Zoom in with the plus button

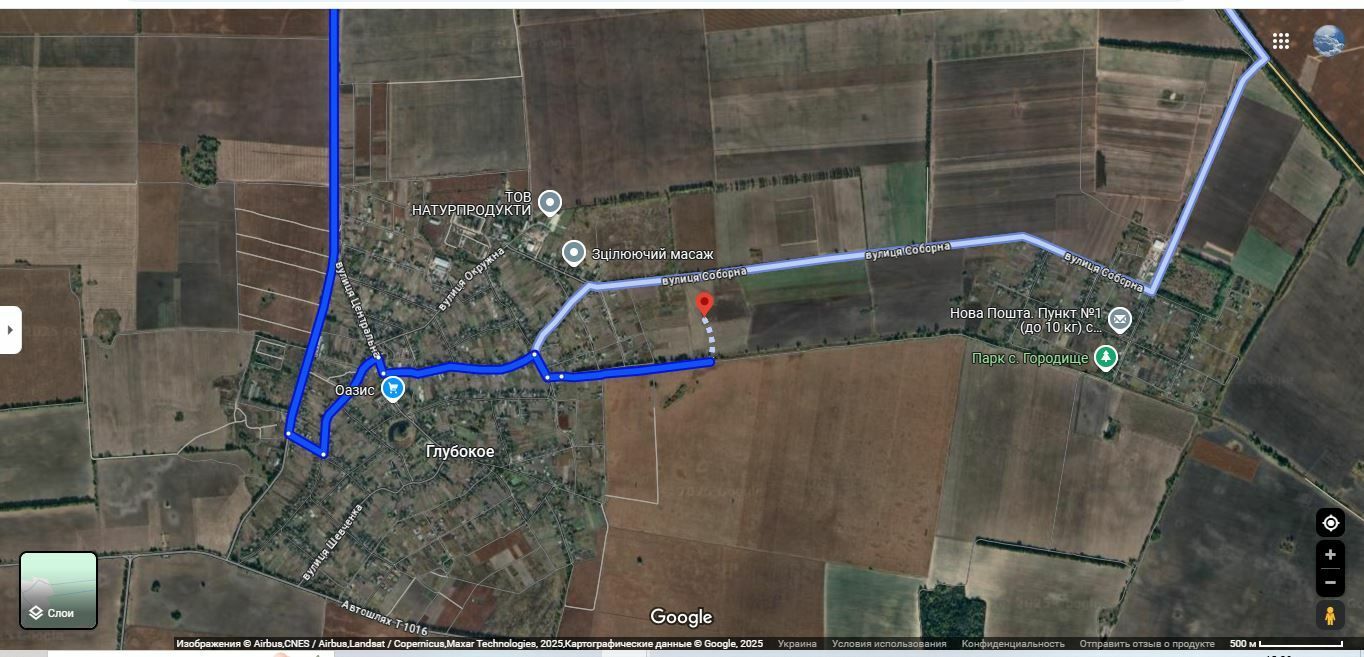[x=1330, y=555]
